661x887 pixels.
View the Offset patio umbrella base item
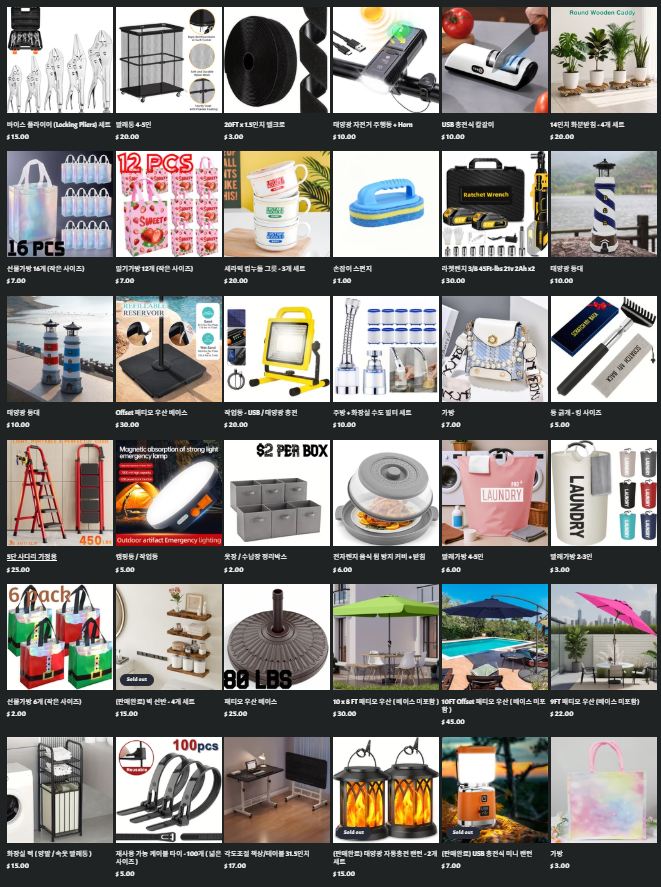168,349
